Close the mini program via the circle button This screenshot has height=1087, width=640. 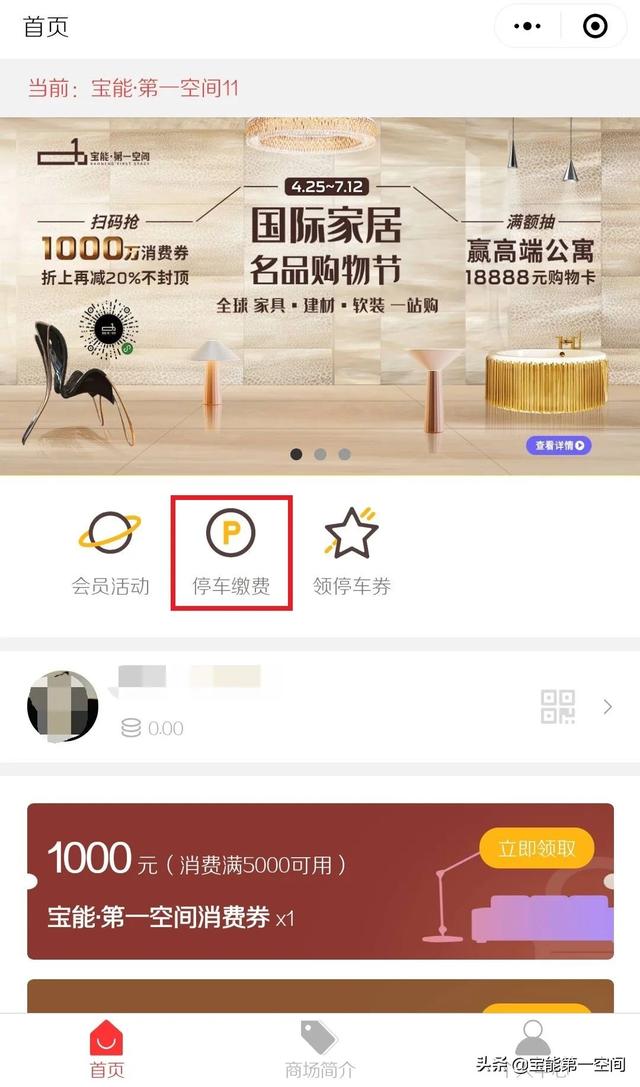[595, 27]
